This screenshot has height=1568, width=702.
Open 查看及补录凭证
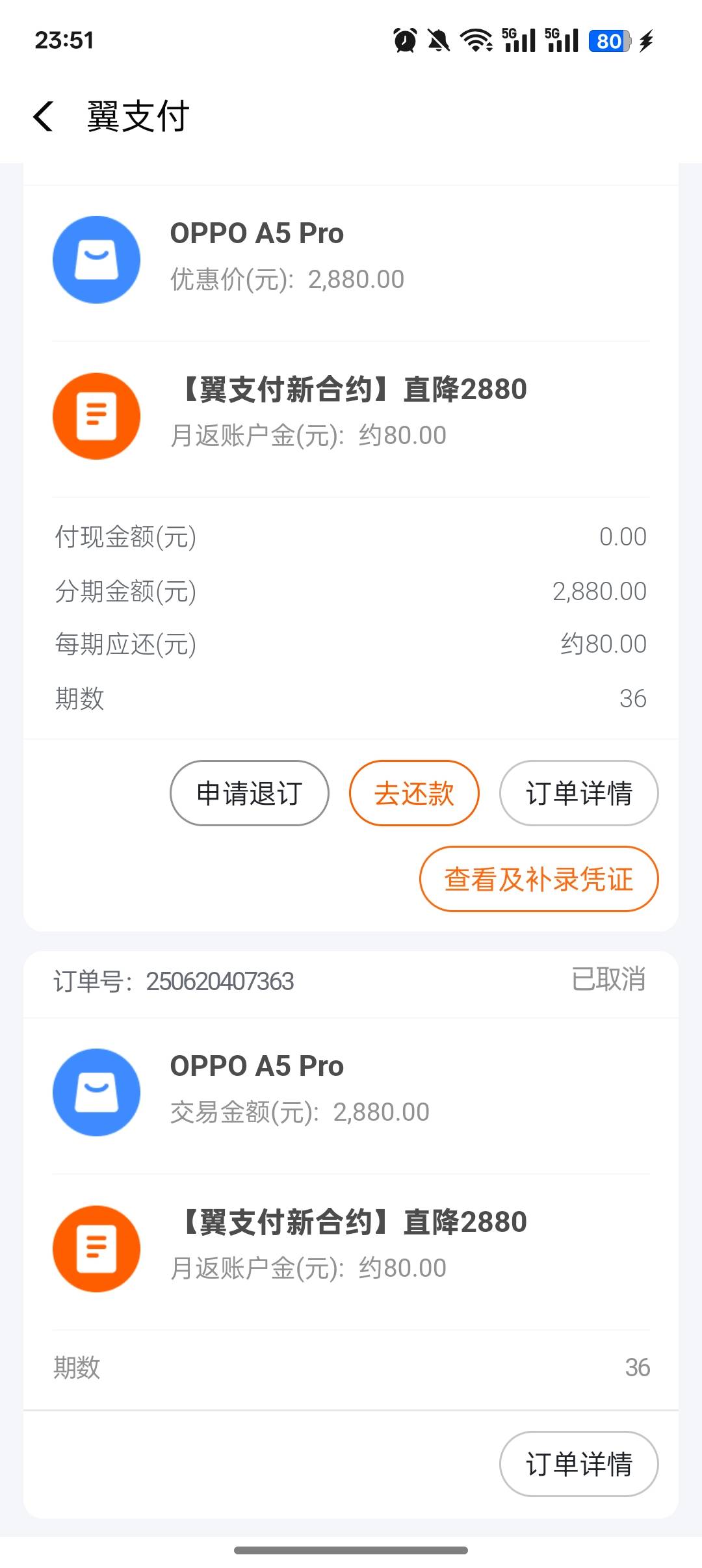[x=539, y=879]
